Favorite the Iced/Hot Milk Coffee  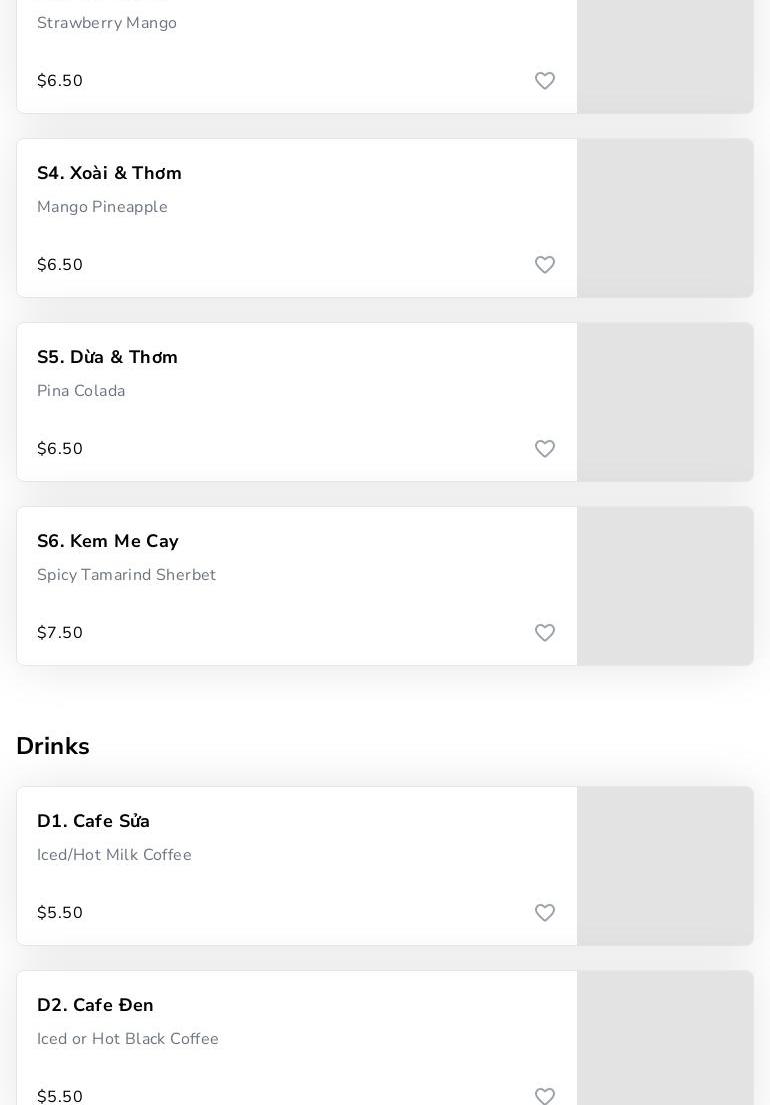(545, 913)
